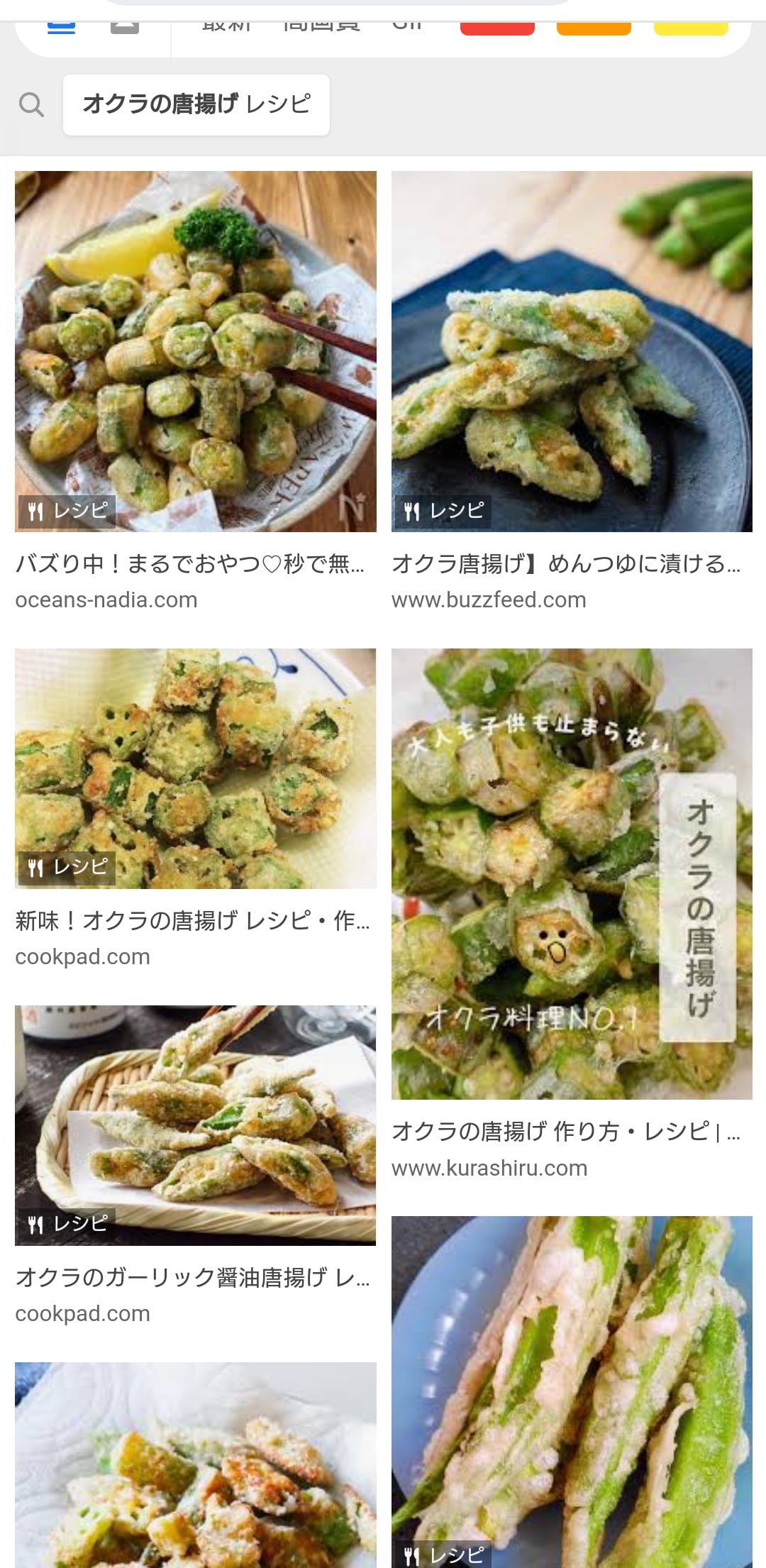Viewport: 766px width, 1568px height.
Task: Select the orange color filter
Action: [594, 27]
